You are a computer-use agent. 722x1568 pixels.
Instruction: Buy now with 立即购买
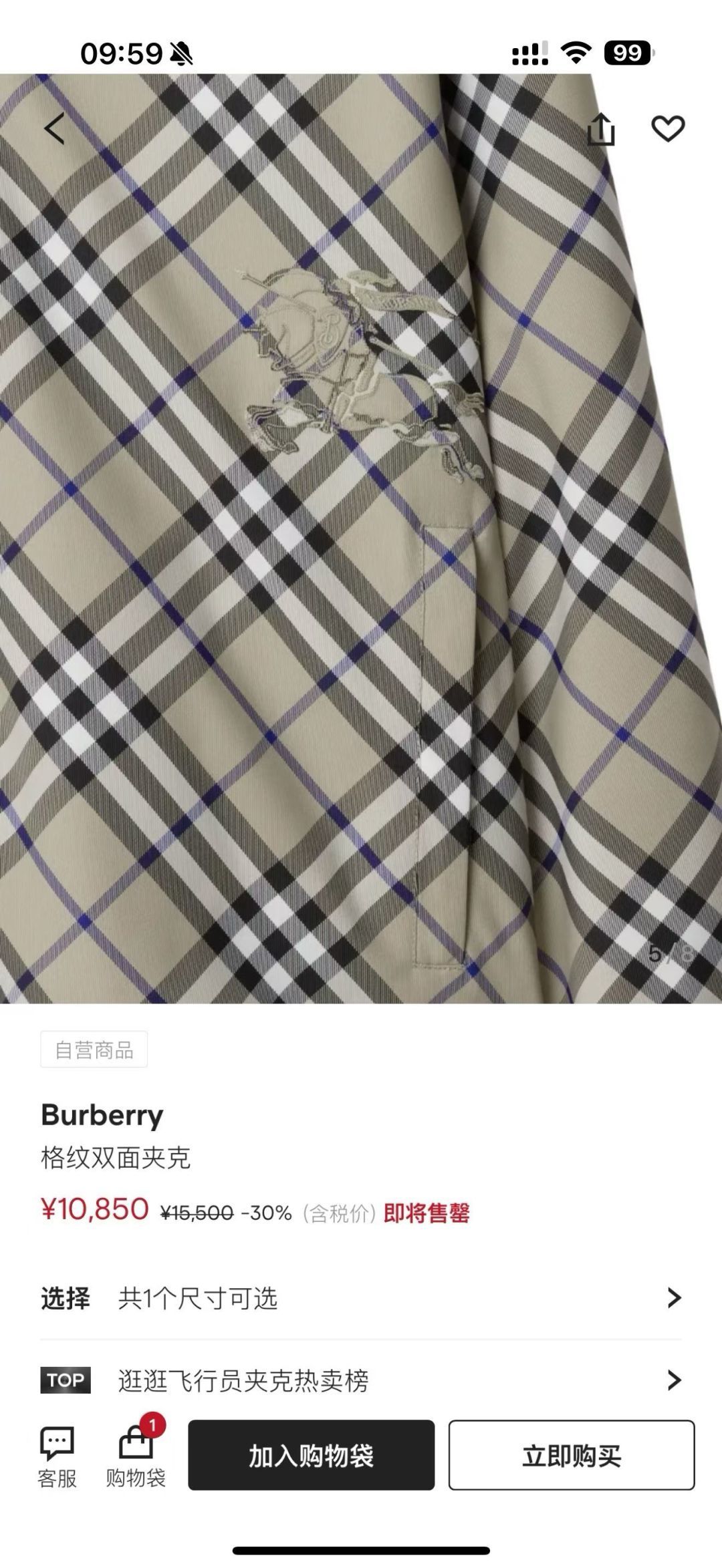[x=572, y=1455]
